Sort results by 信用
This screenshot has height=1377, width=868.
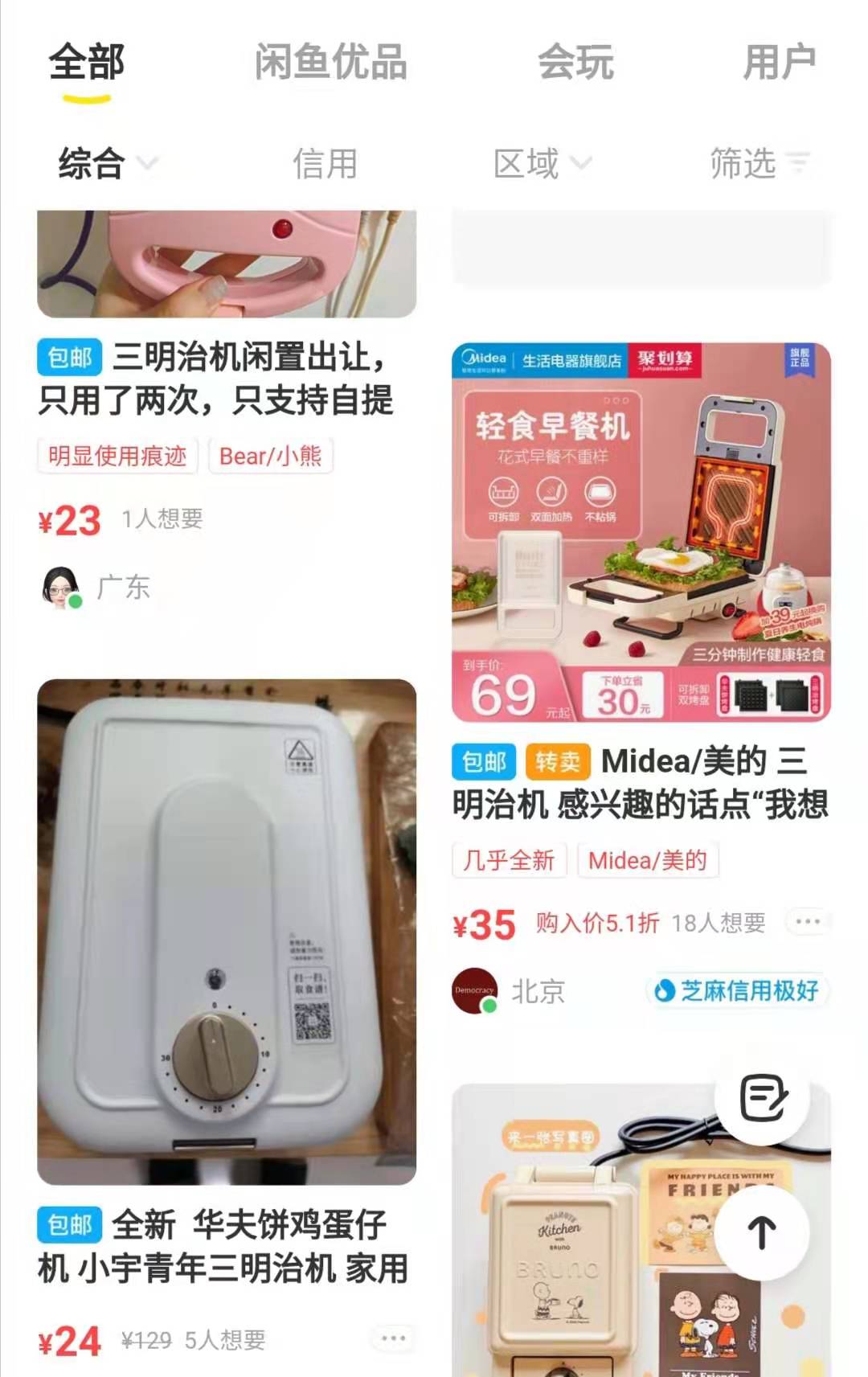pos(325,164)
